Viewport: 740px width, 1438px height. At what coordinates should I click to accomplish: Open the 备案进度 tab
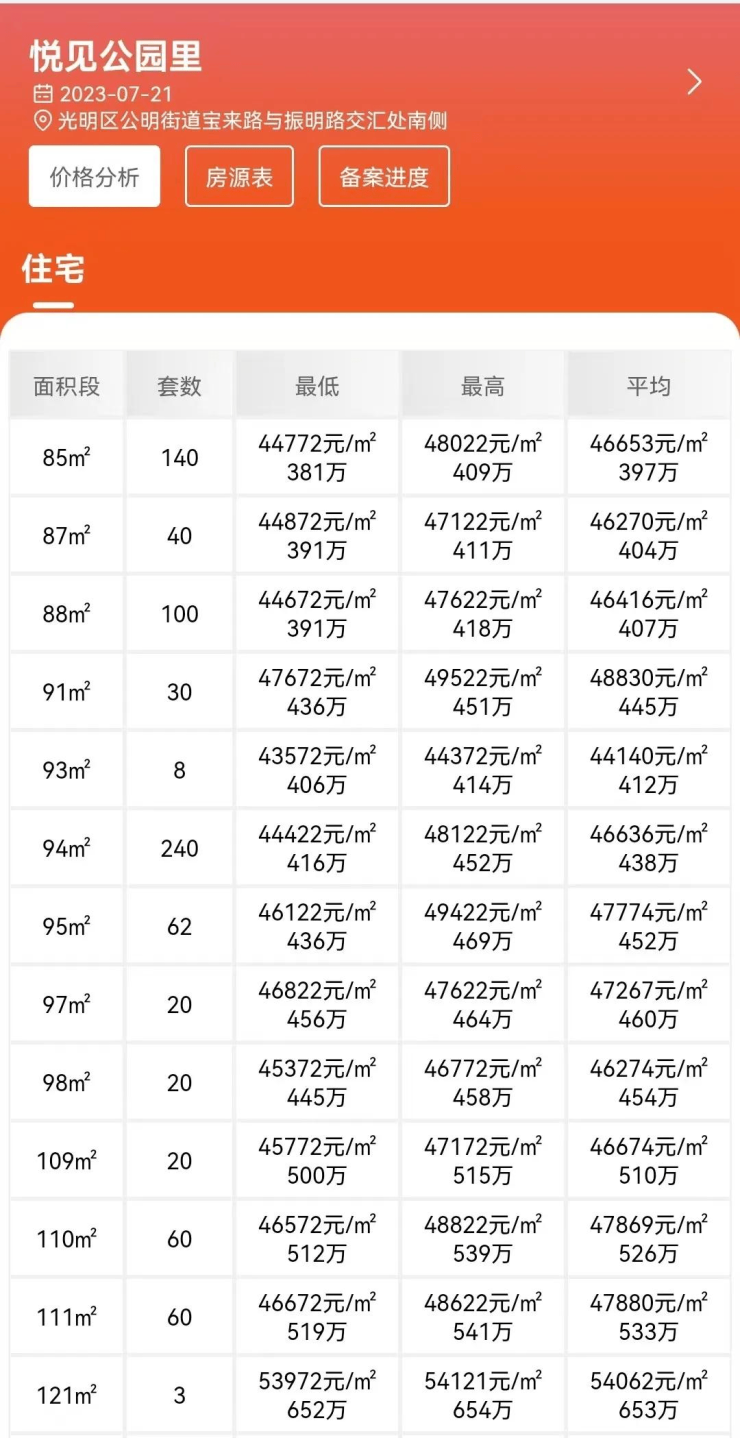point(384,177)
